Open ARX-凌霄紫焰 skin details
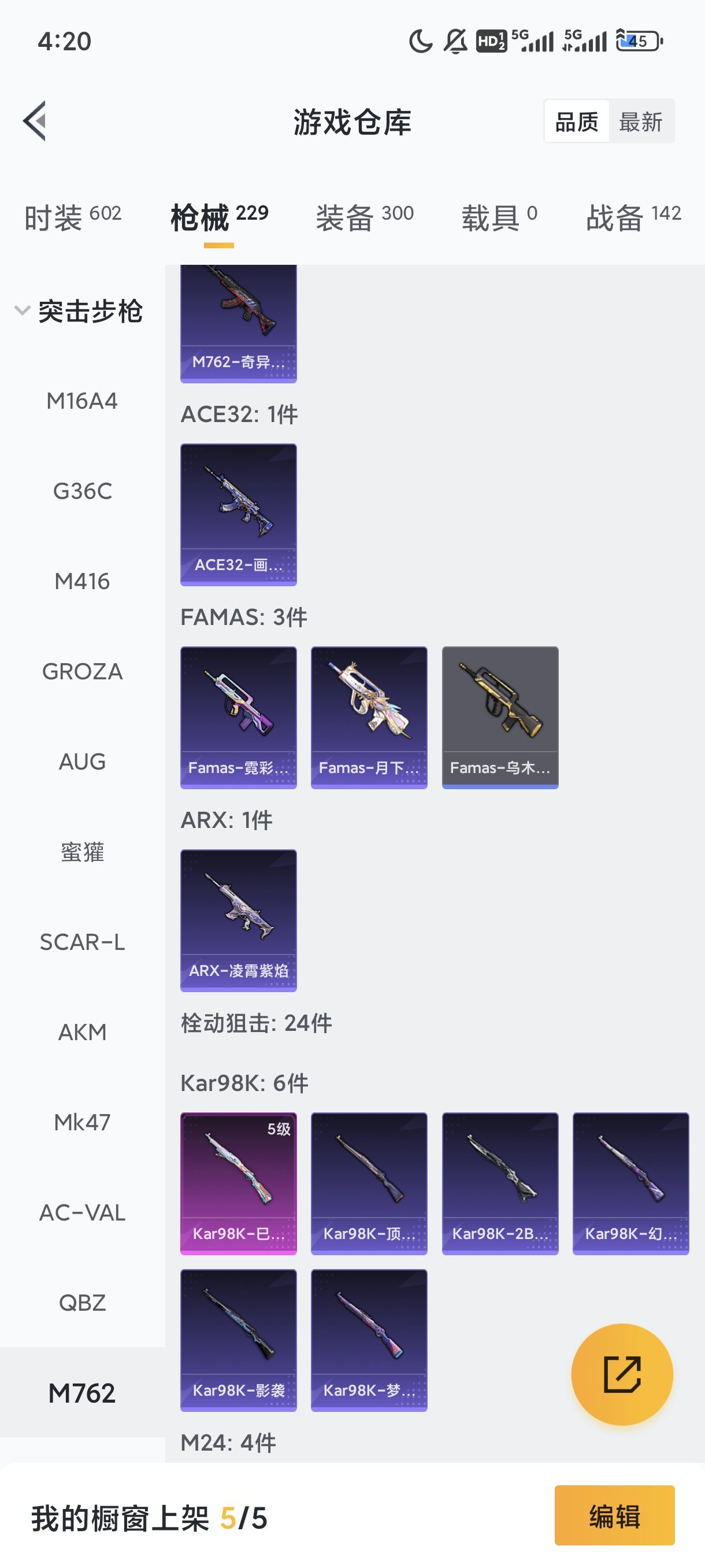705x1568 pixels. point(239,920)
